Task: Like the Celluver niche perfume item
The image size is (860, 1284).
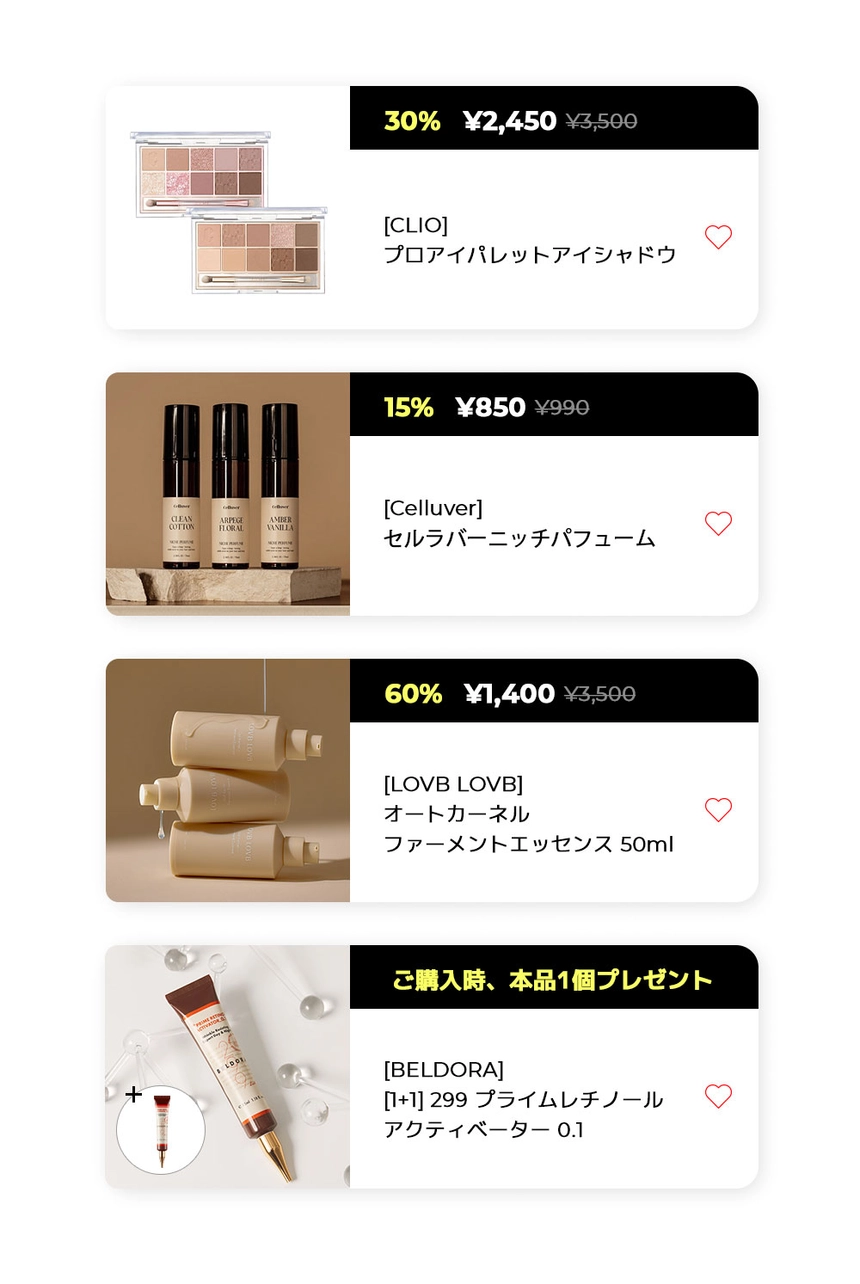Action: [718, 523]
